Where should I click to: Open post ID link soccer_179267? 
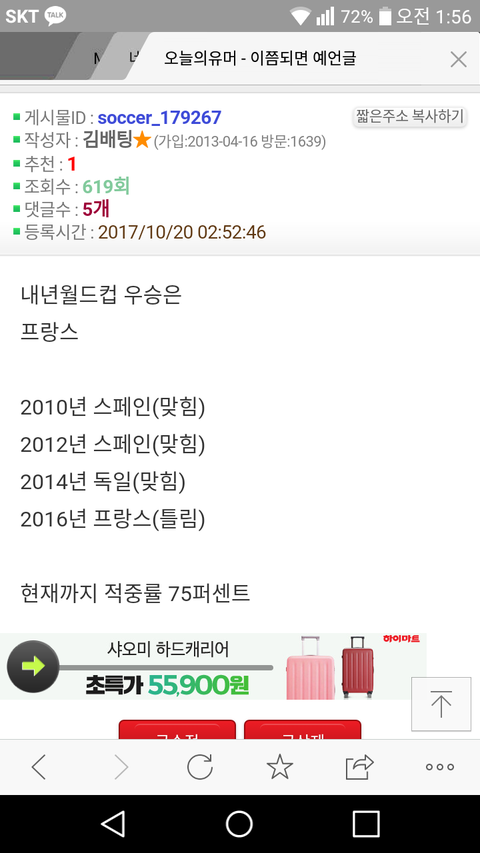tap(159, 118)
